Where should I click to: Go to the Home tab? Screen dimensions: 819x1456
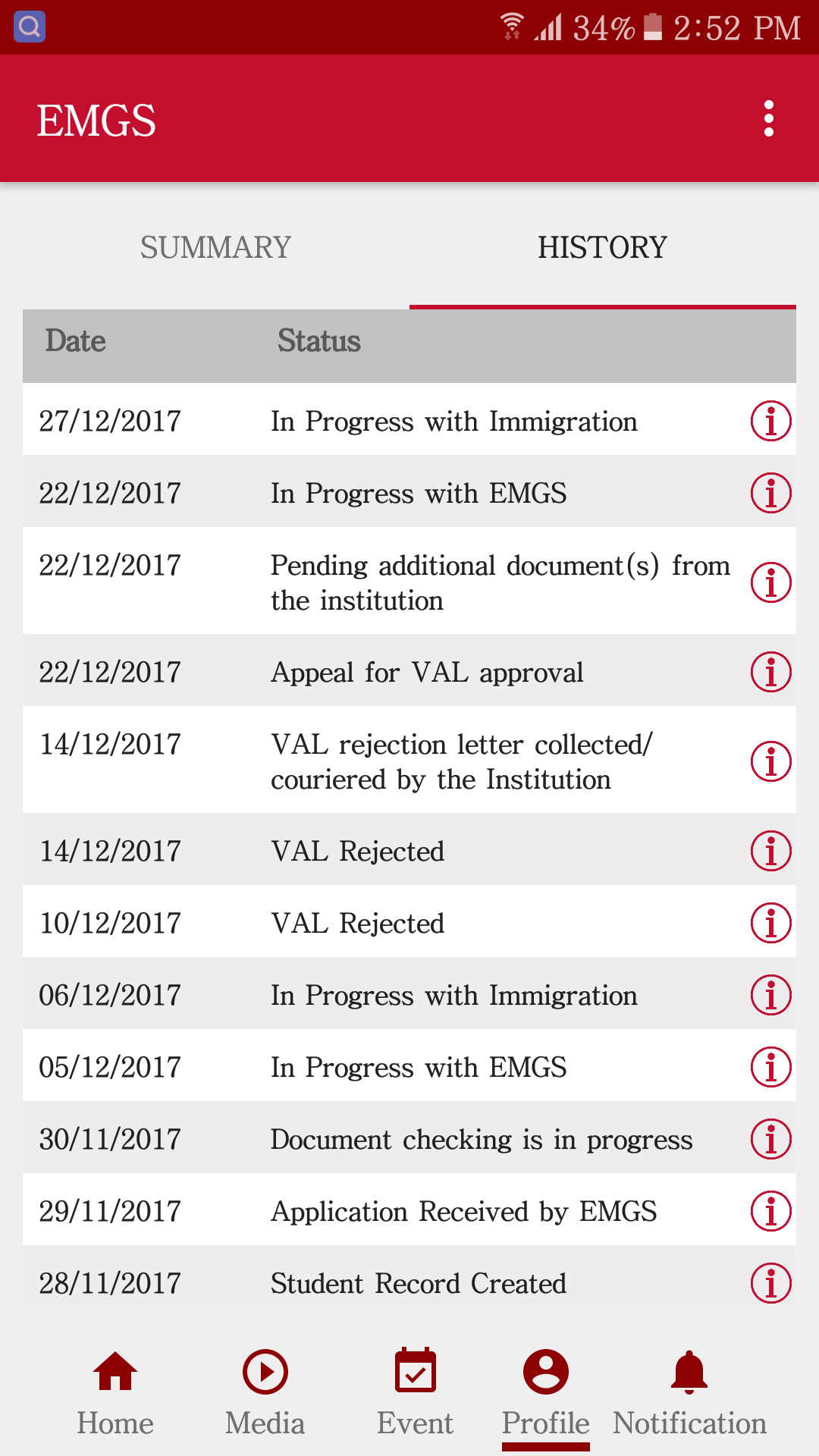[x=115, y=1392]
